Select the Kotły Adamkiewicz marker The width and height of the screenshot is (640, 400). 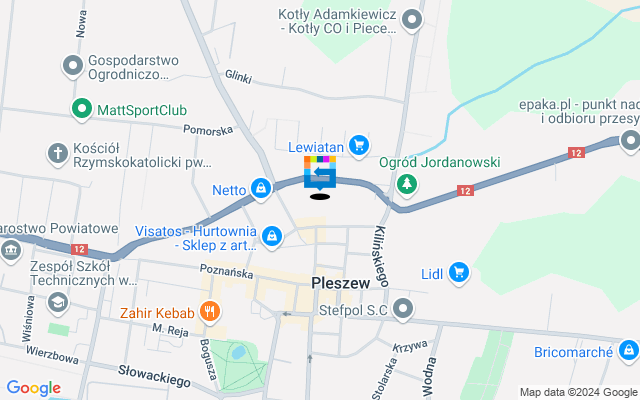tap(410, 21)
